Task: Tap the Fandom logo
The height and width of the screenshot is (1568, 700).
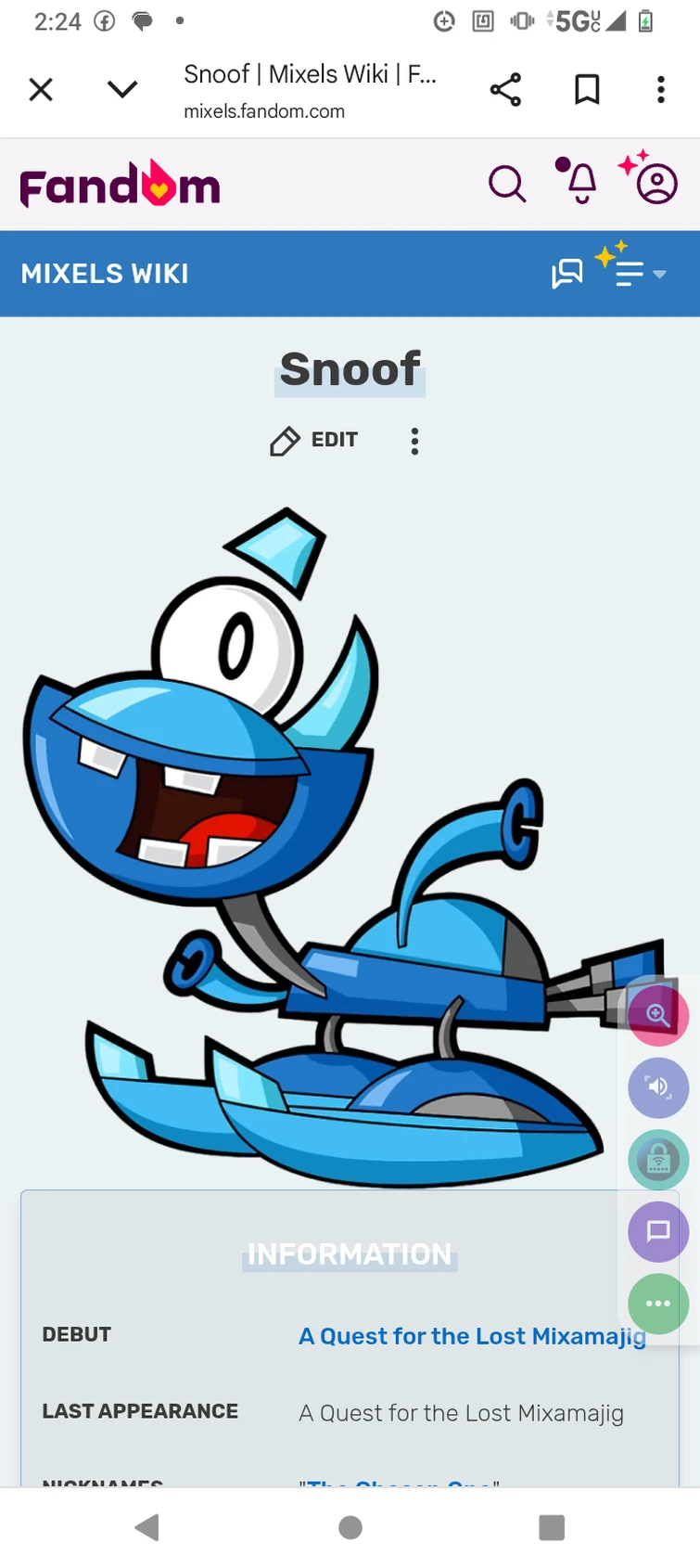Action: (119, 185)
